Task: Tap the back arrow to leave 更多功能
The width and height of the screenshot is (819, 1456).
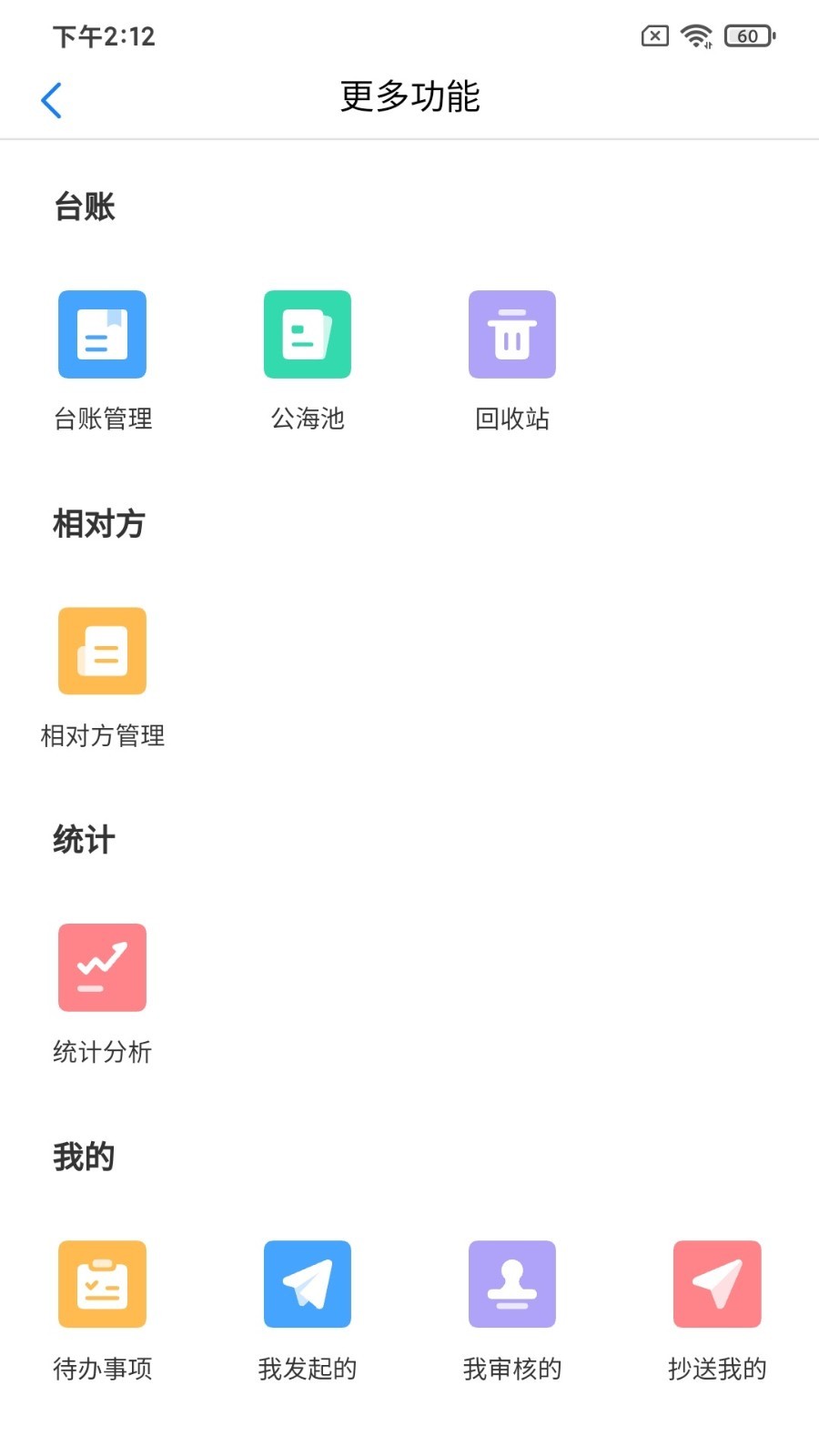Action: [x=51, y=99]
